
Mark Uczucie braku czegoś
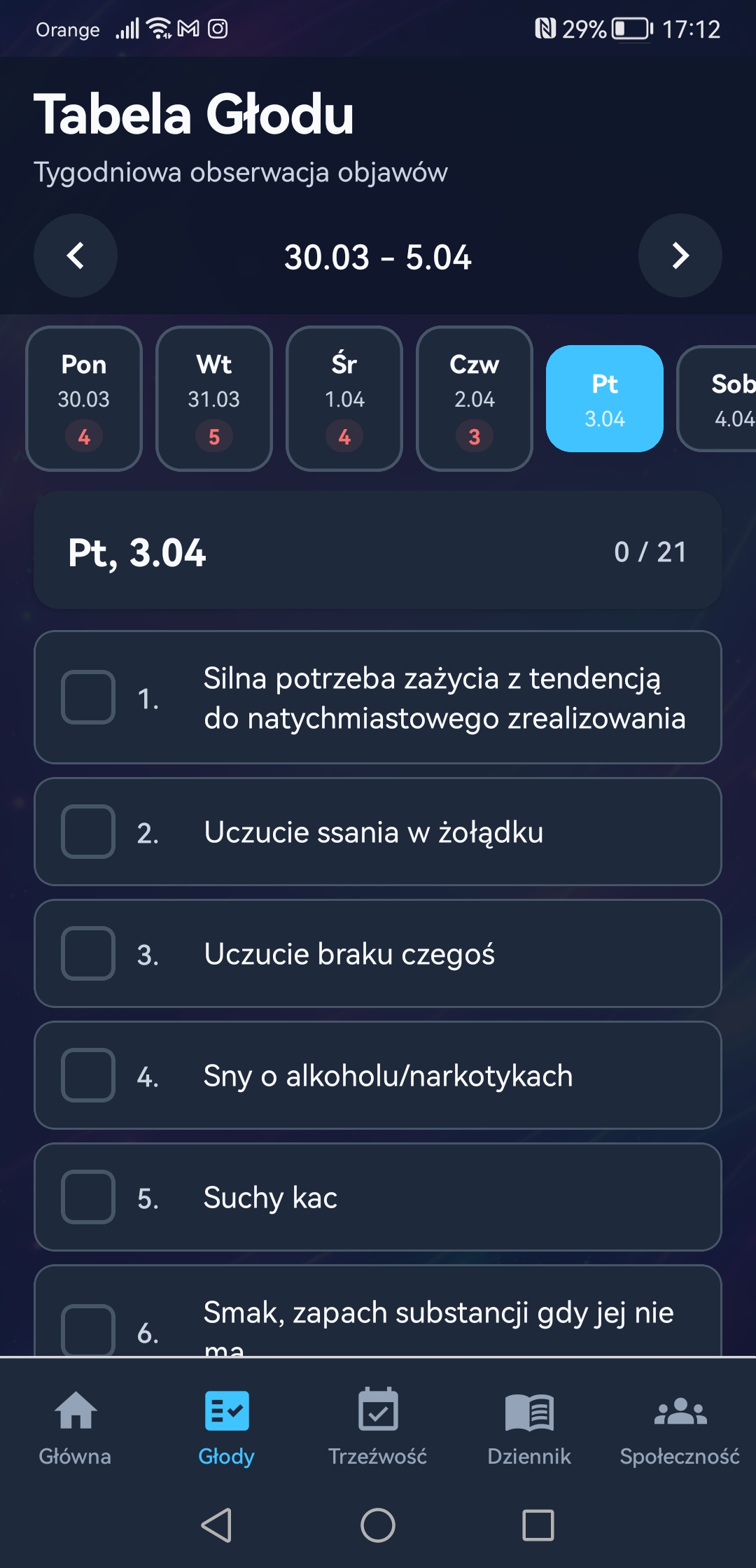click(x=88, y=953)
